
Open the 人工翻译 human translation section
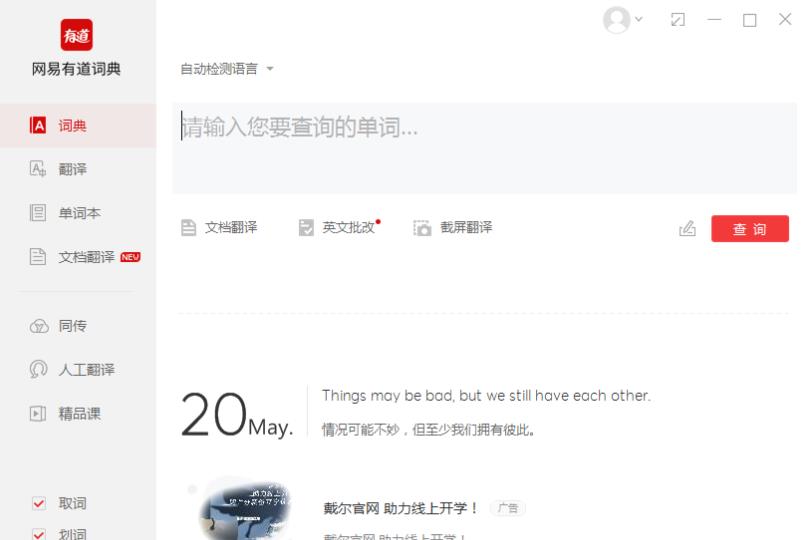pos(85,370)
